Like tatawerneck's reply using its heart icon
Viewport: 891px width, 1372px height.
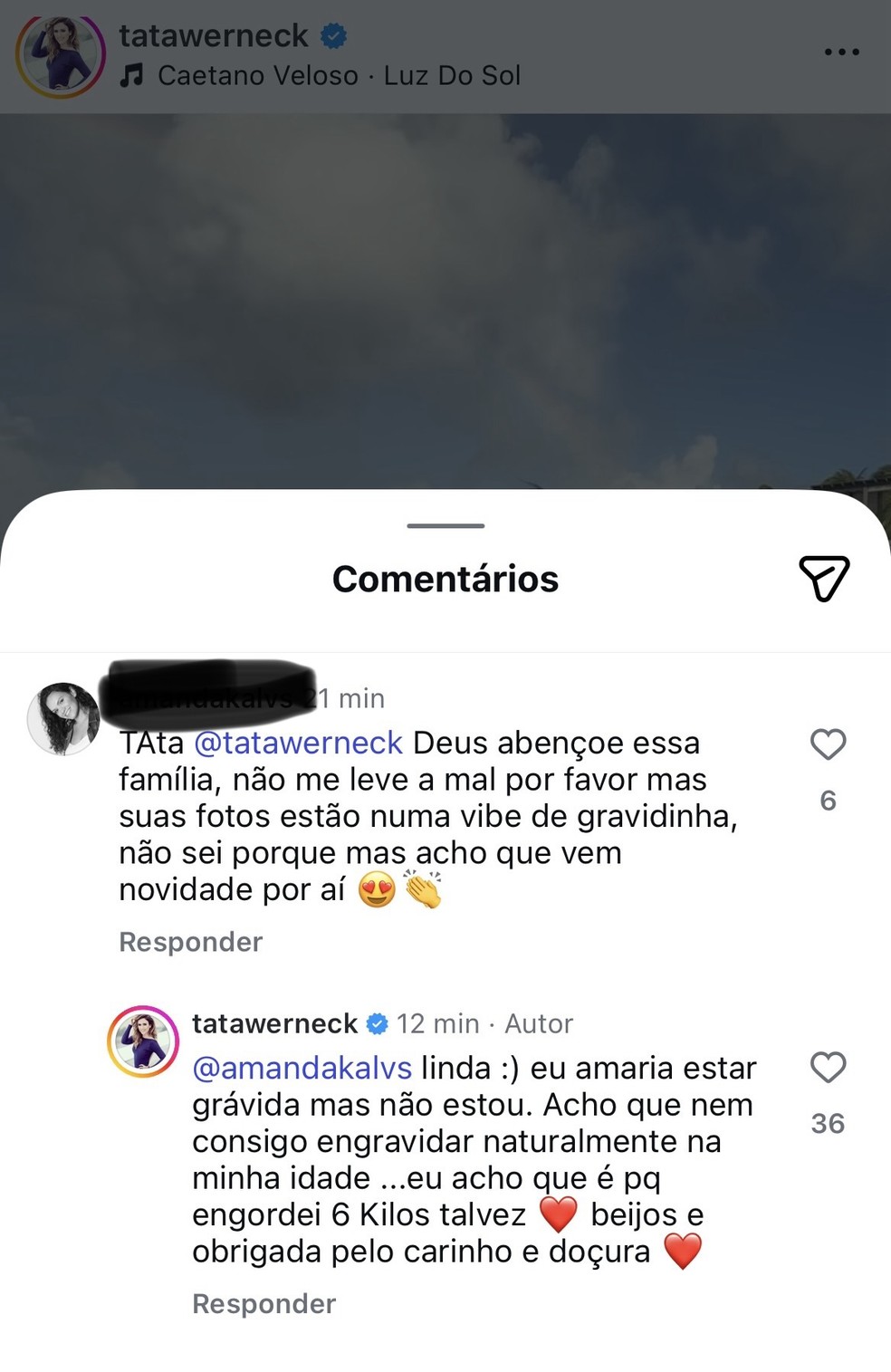click(x=827, y=1069)
